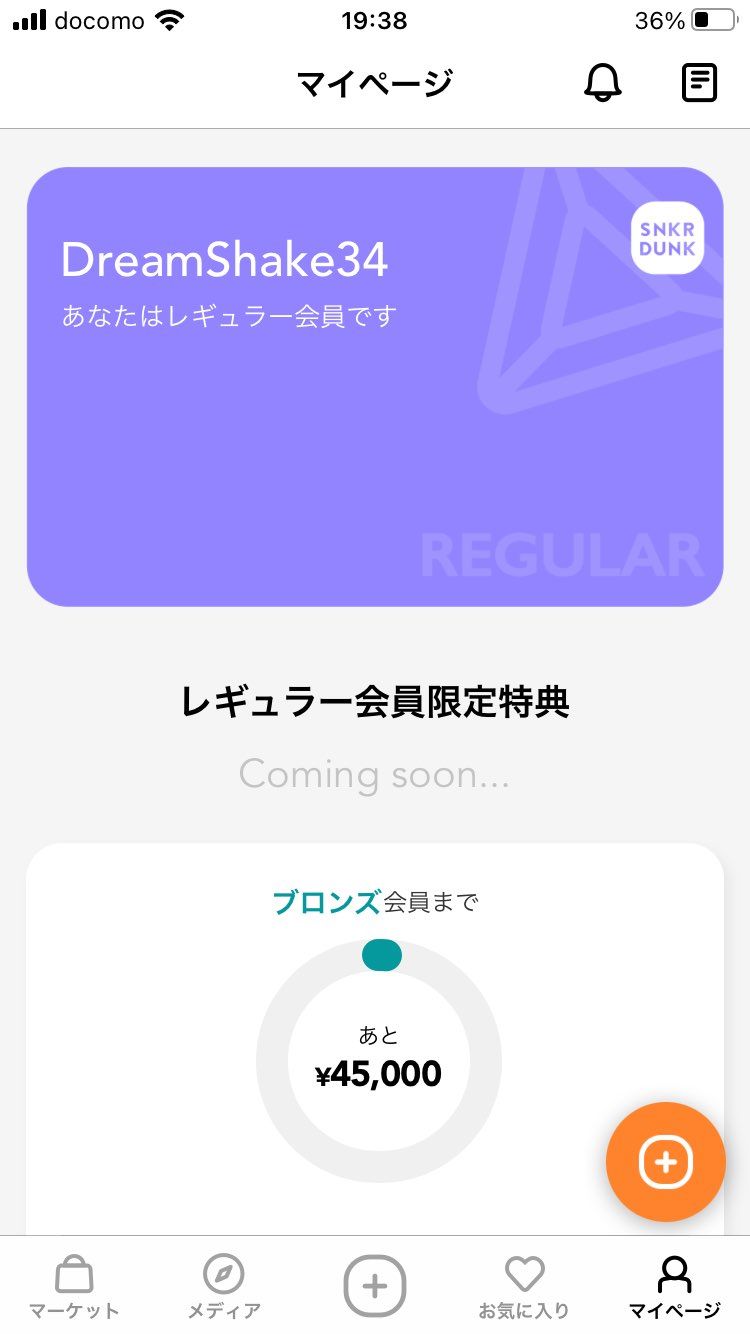Open the メディア compass icon
This screenshot has width=750, height=1334.
click(x=224, y=1272)
